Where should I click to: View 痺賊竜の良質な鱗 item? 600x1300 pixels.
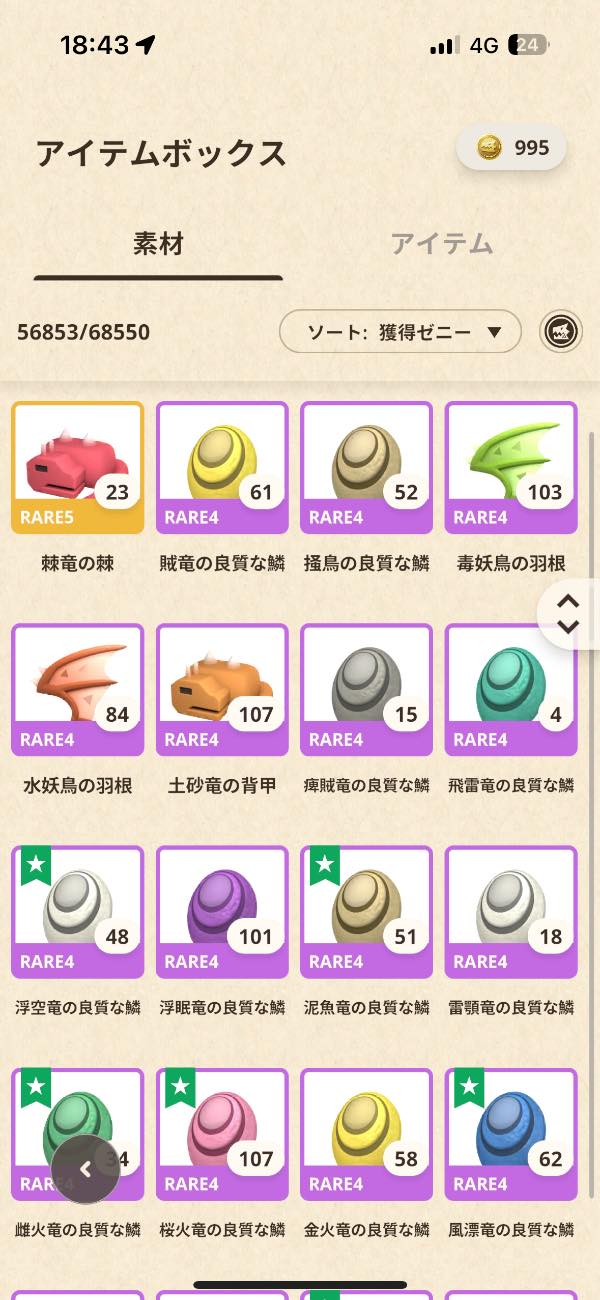coord(366,690)
